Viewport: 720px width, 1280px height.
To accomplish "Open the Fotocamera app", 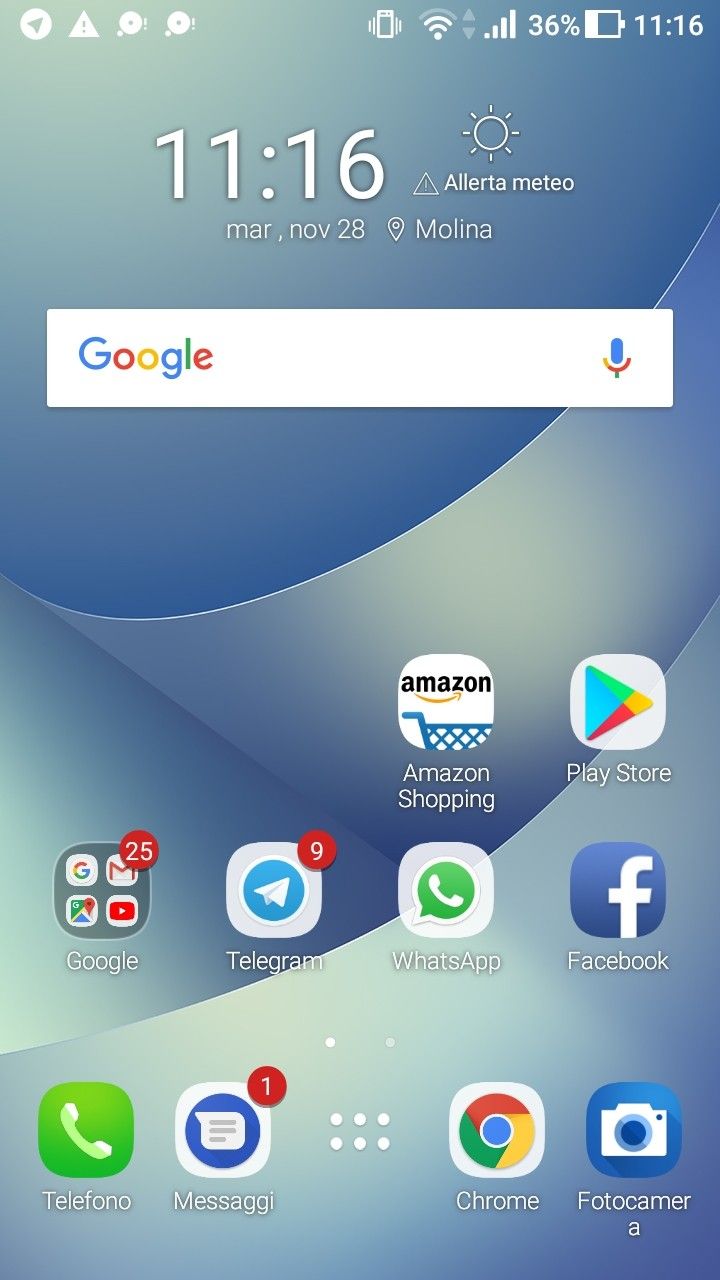I will pyautogui.click(x=634, y=1130).
